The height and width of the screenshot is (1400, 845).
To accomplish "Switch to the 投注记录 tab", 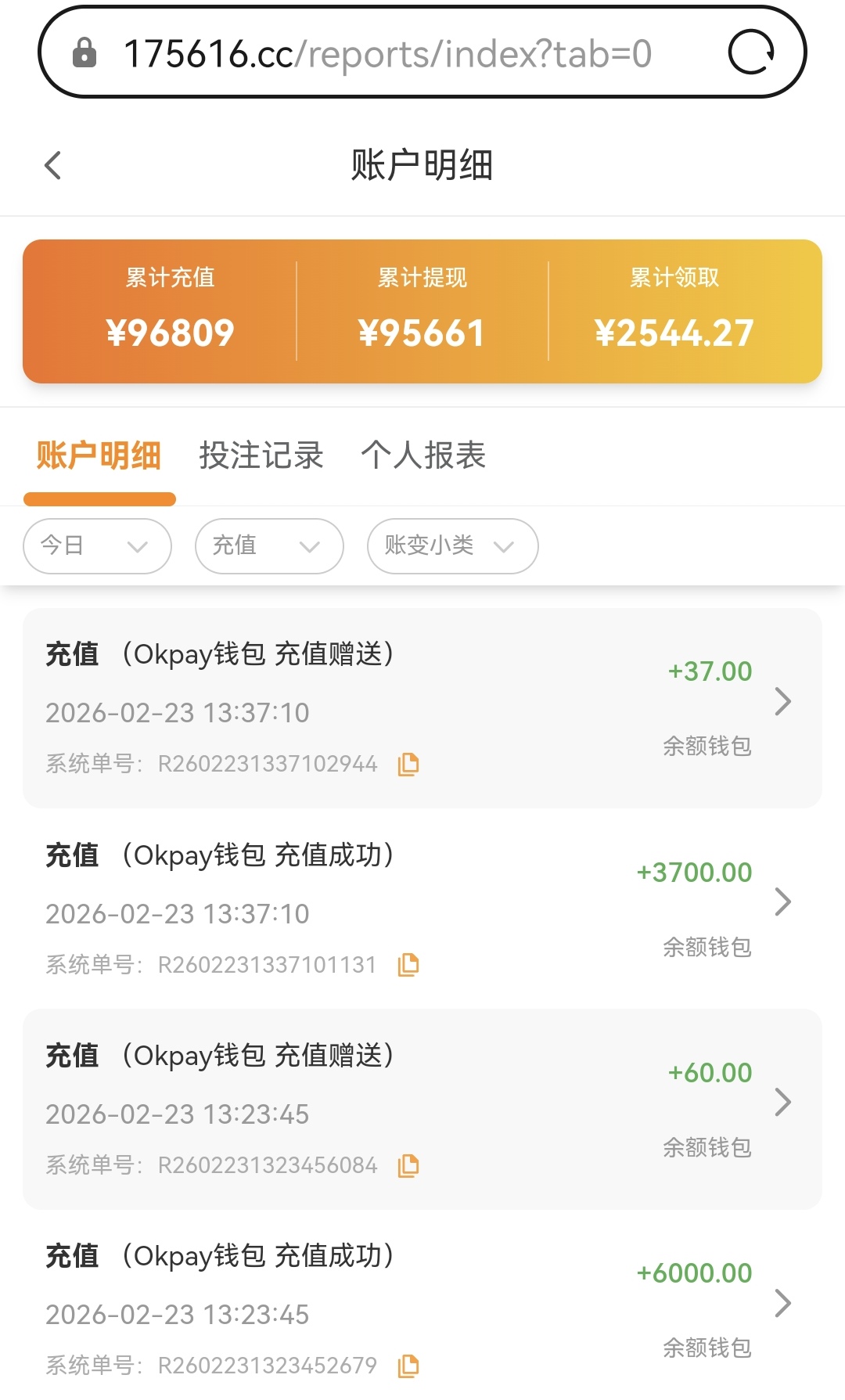I will [x=261, y=455].
